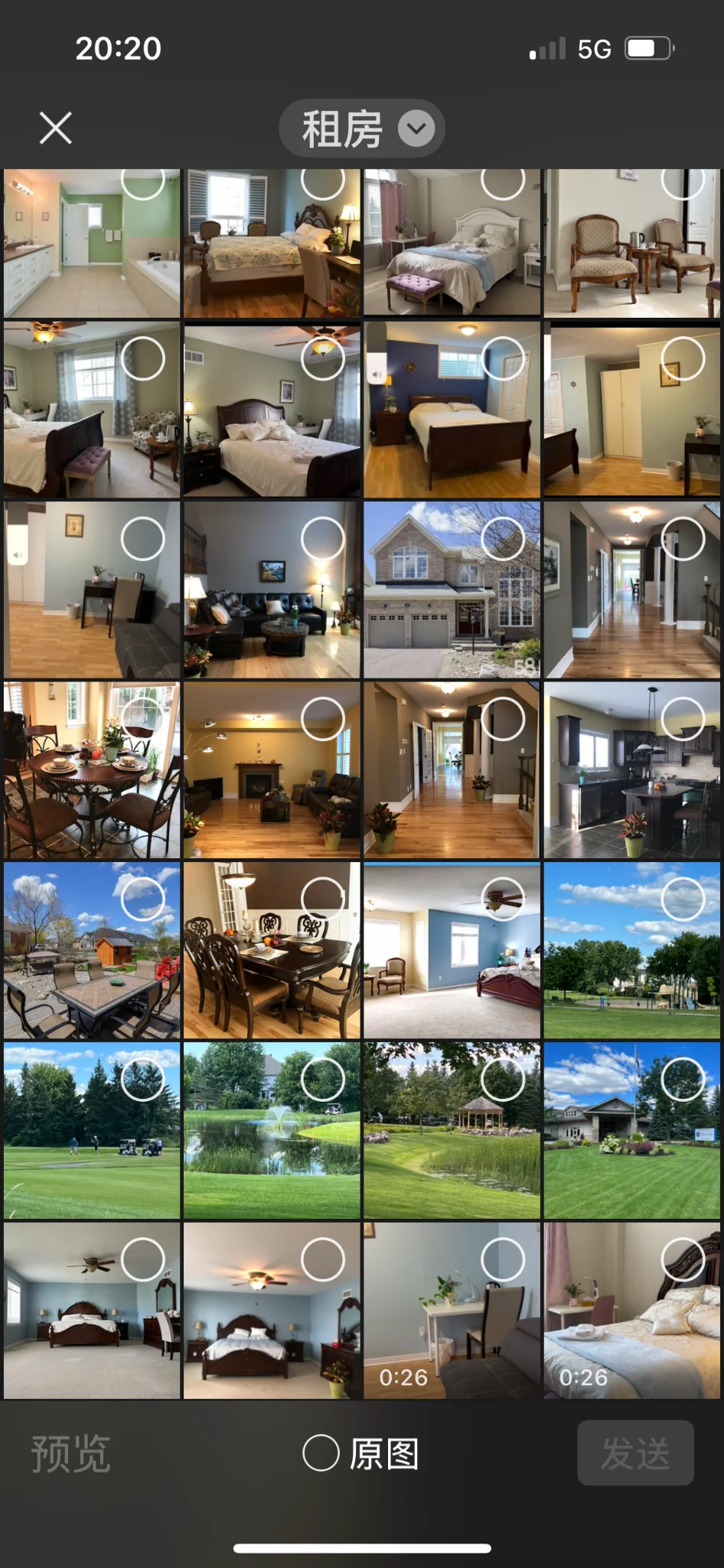
Task: Select the flagpole clubhouse lawn photo
Action: tap(683, 1080)
